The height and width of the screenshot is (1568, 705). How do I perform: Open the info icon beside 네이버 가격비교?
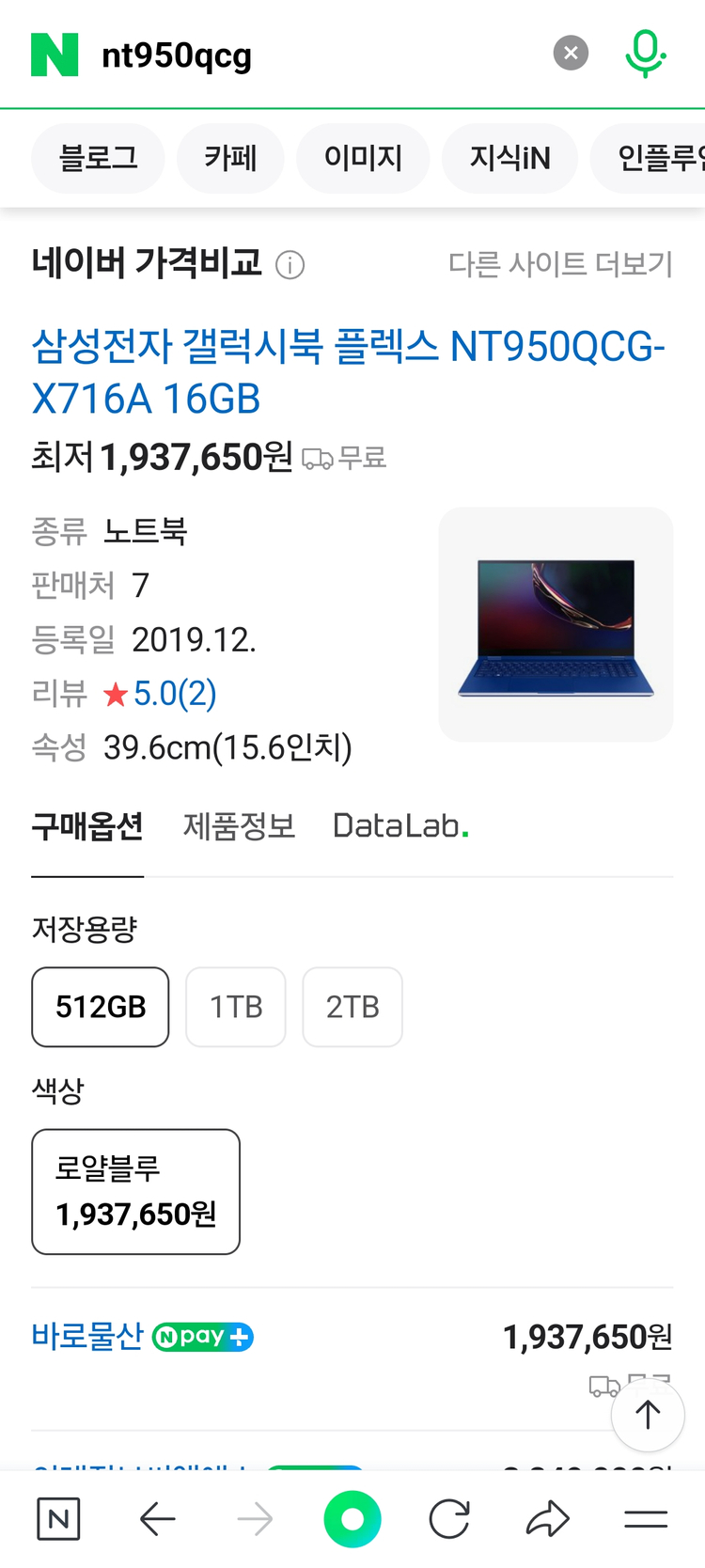[x=290, y=265]
